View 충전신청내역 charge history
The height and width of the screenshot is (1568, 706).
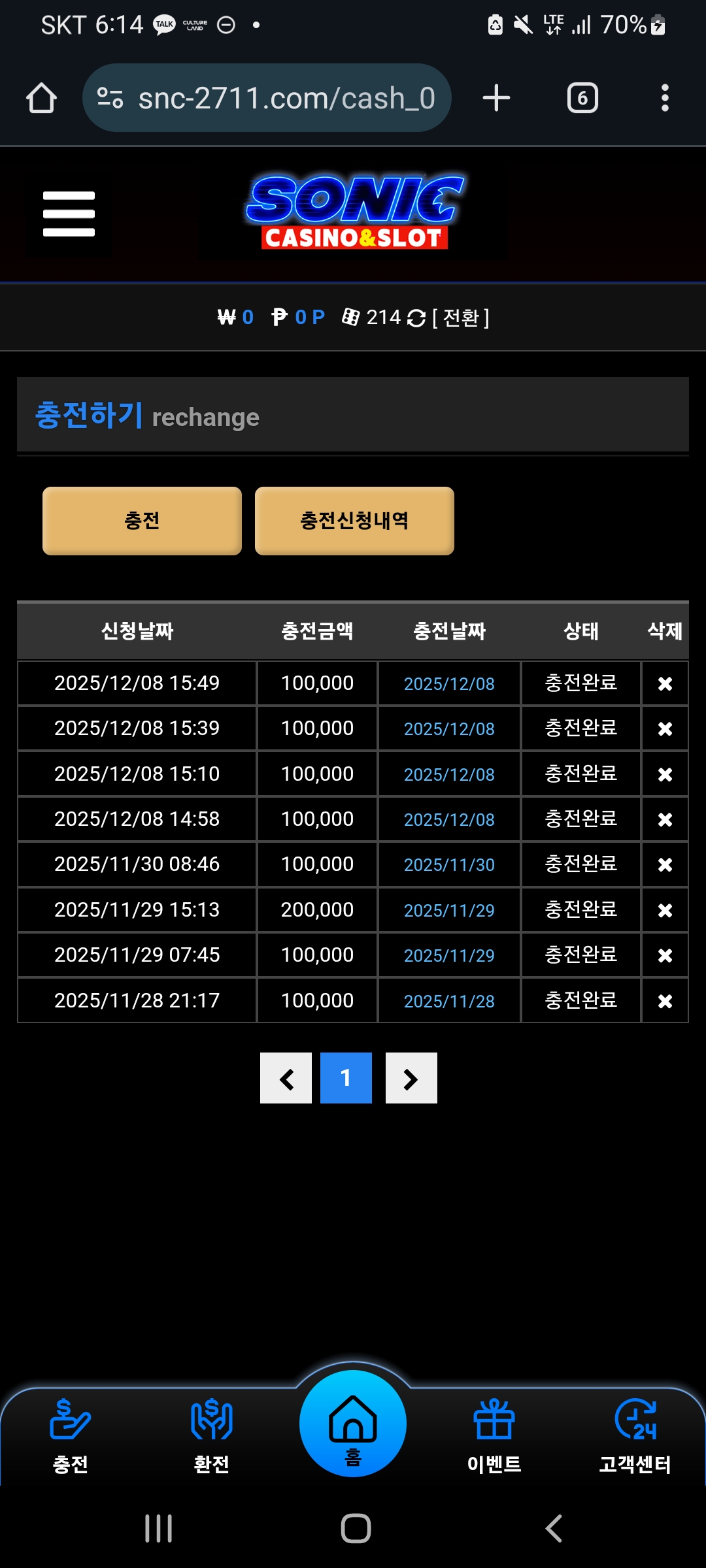[x=354, y=521]
